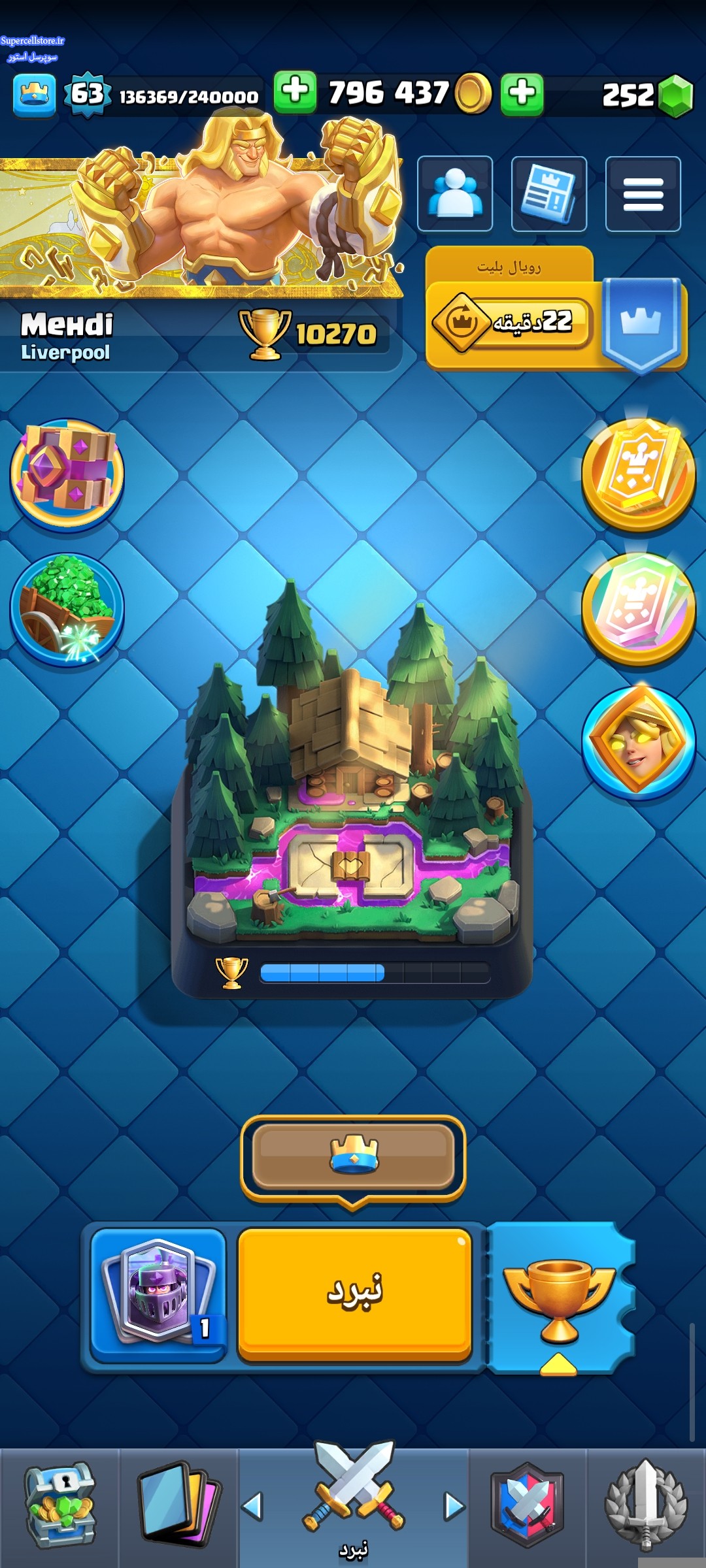Open Mehdi's player profile banner
The image size is (706, 1568).
(x=196, y=261)
